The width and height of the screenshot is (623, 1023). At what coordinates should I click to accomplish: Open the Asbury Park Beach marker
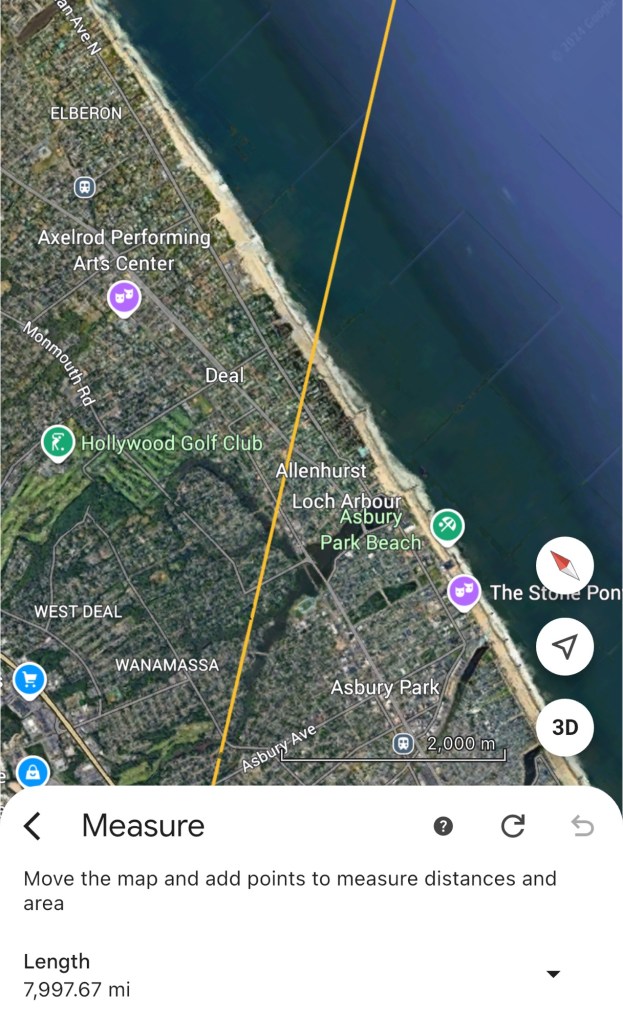447,524
